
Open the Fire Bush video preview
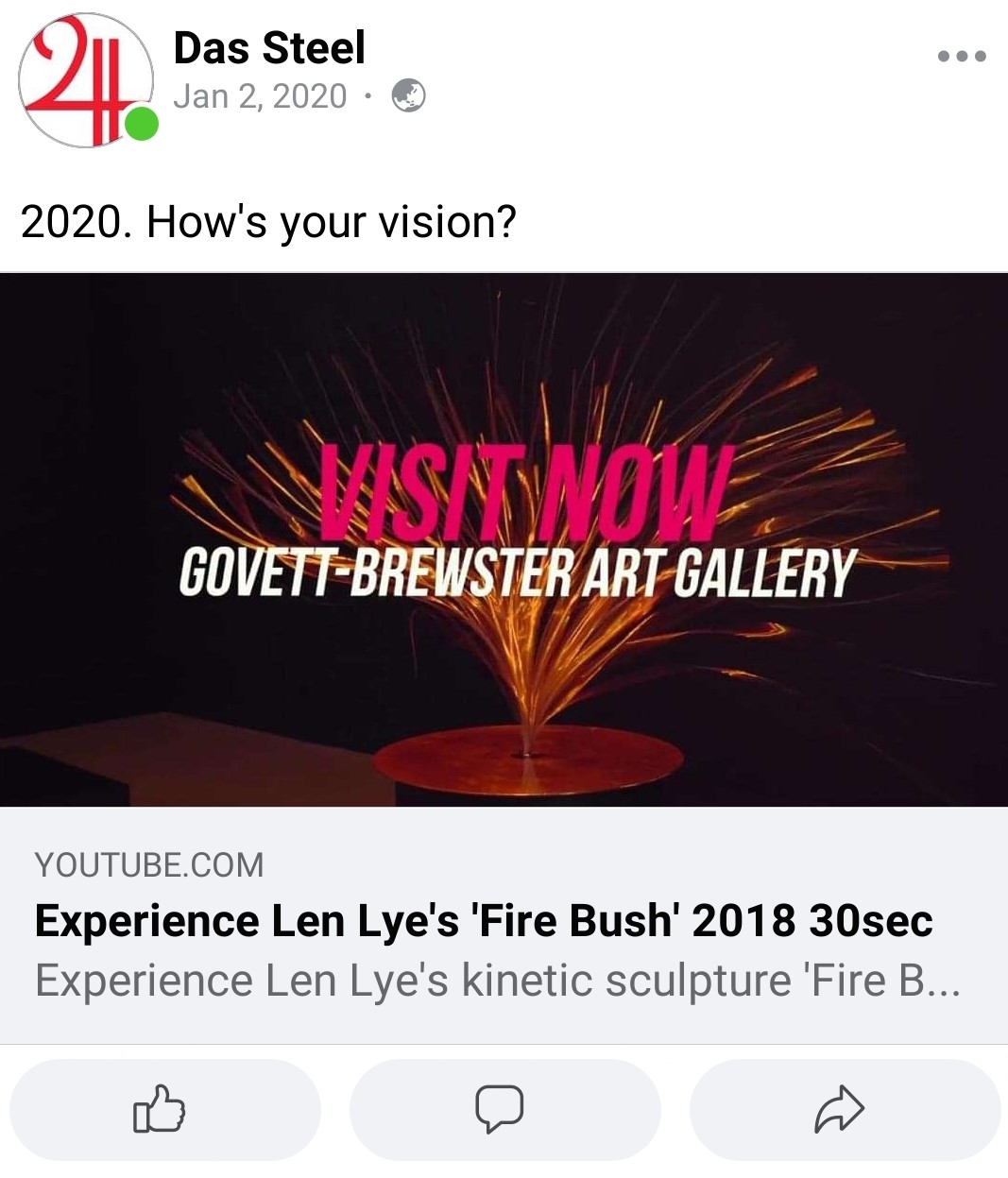click(x=504, y=539)
